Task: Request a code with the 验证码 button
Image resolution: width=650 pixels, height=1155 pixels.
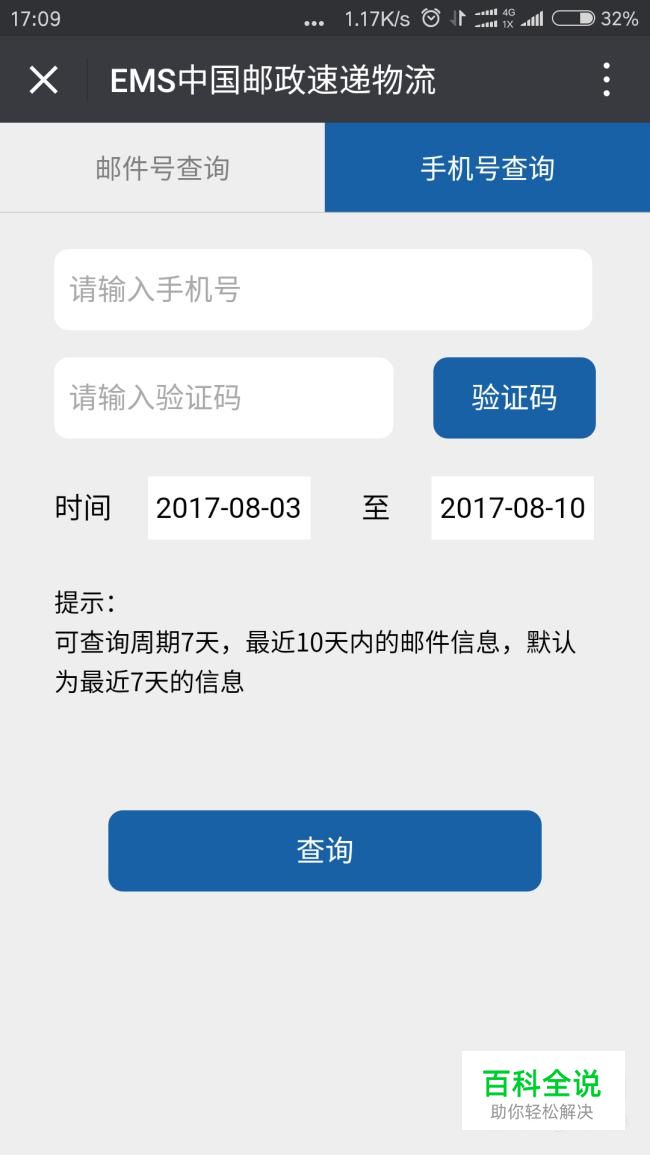Action: click(x=514, y=398)
